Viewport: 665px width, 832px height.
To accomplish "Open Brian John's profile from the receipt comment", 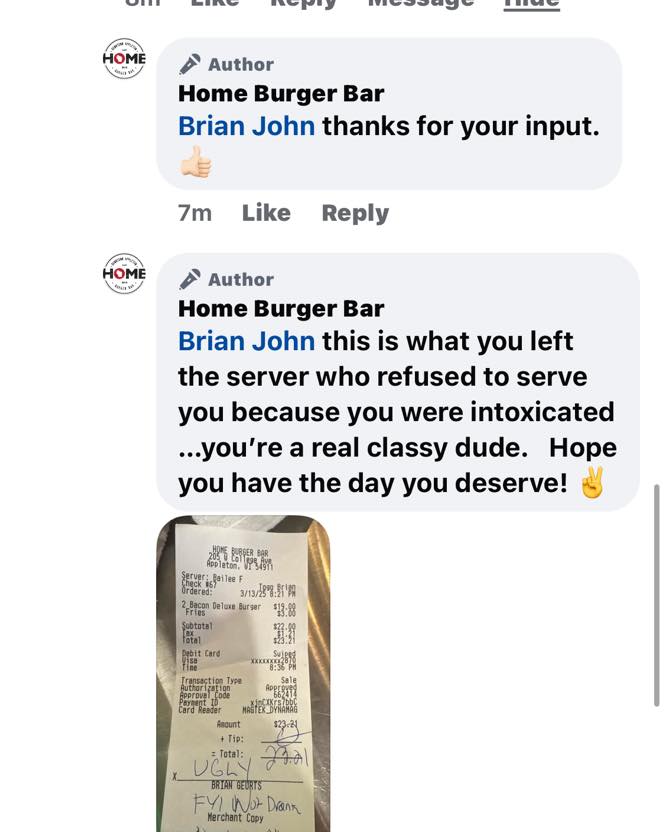I will click(246, 341).
